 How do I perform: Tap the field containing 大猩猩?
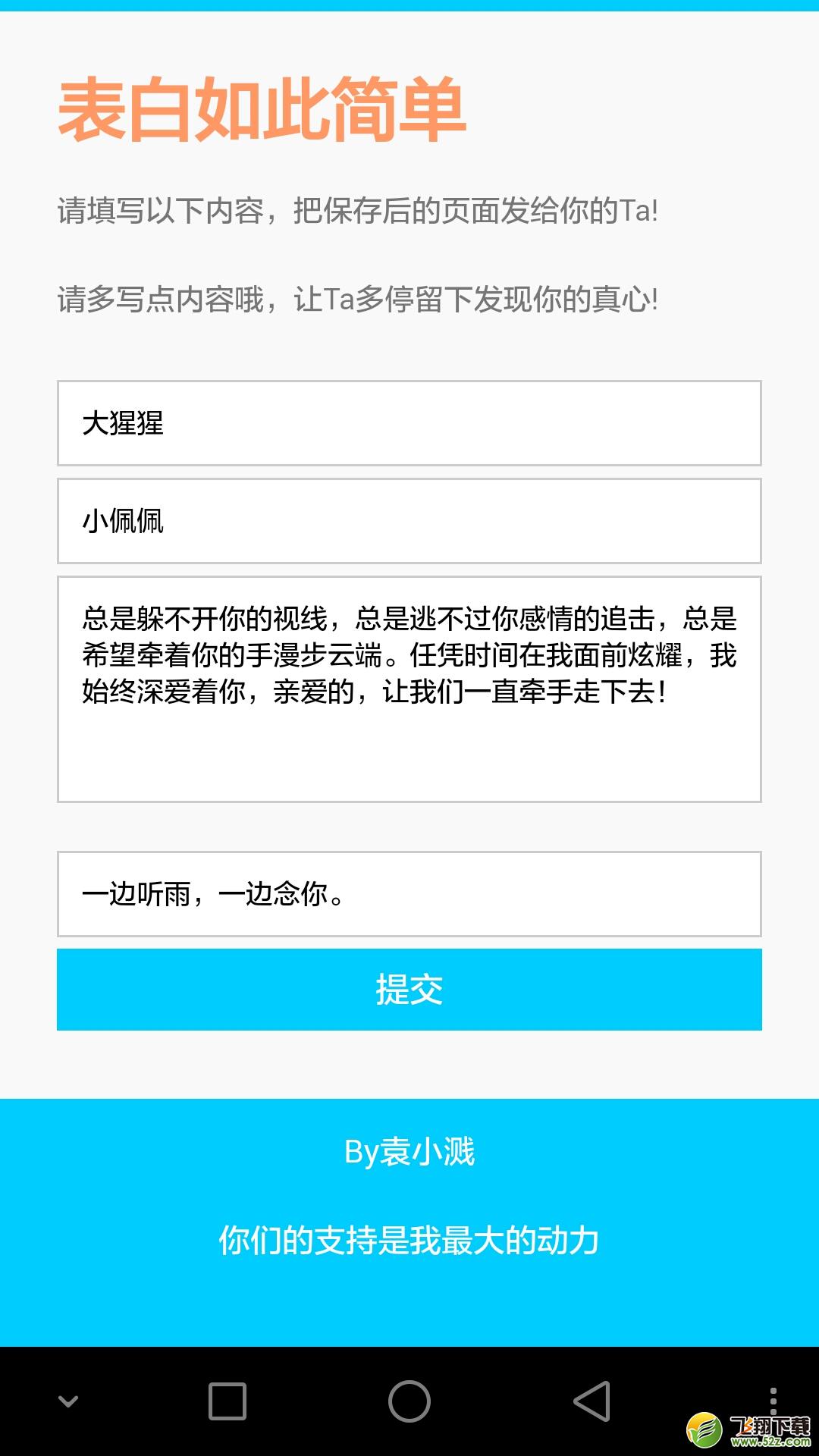[x=409, y=423]
